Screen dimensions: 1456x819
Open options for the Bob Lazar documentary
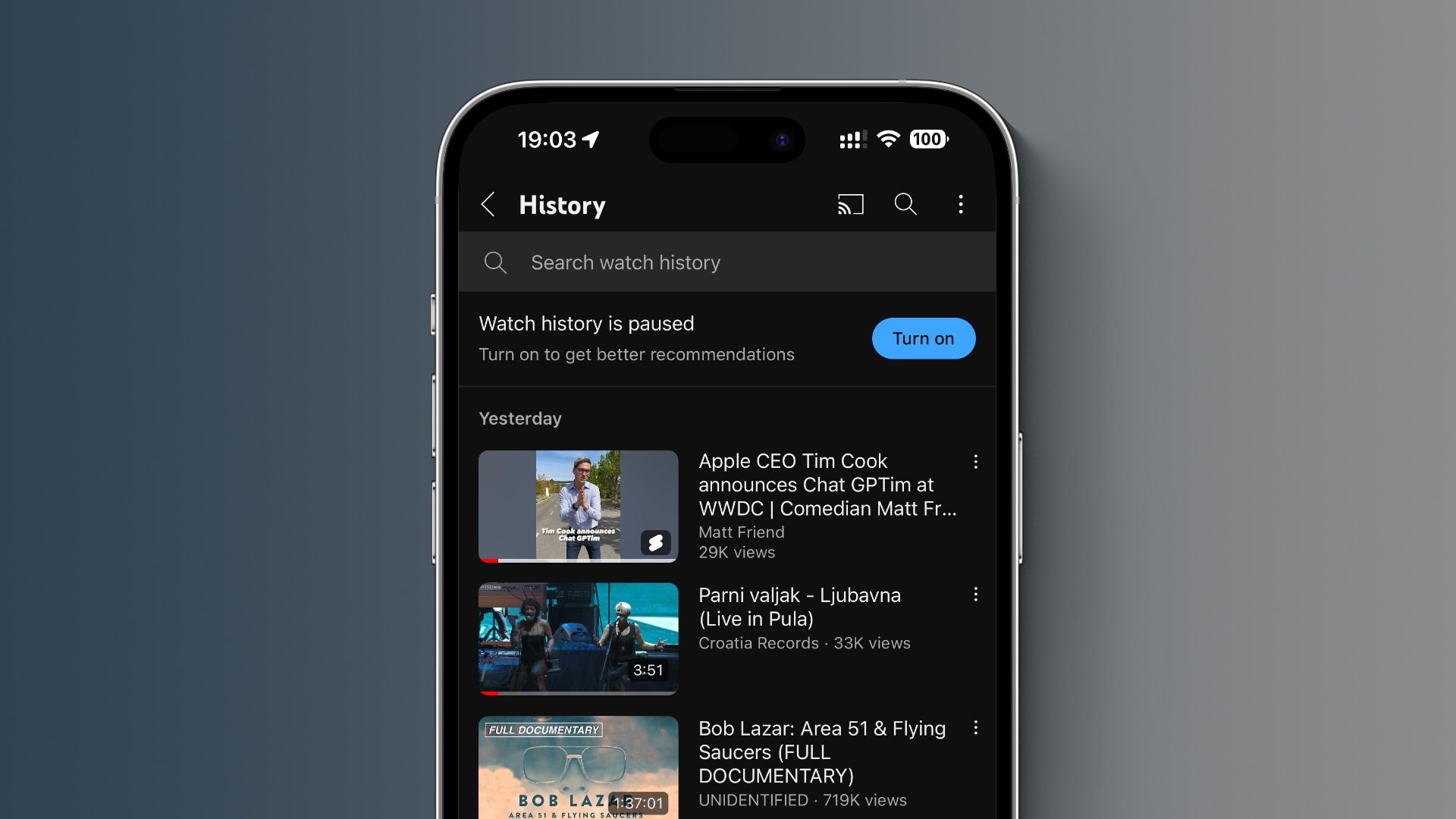tap(975, 728)
